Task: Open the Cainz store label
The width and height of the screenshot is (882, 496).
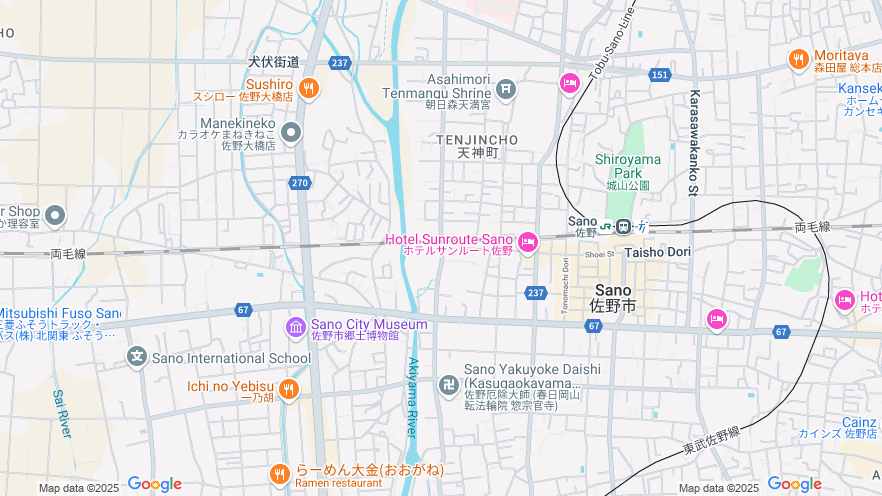Action: (x=858, y=423)
